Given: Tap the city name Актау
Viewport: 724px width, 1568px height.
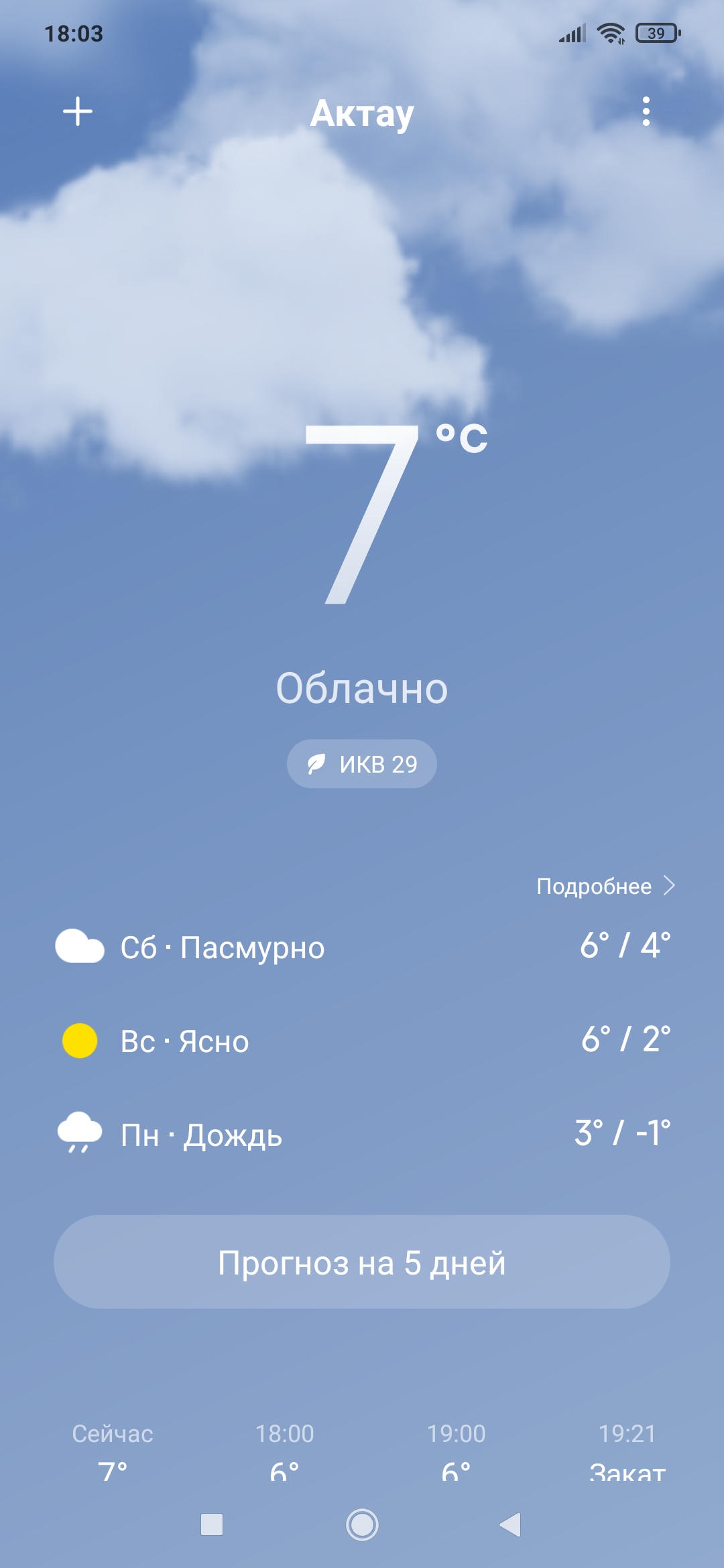Looking at the screenshot, I should point(362,114).
